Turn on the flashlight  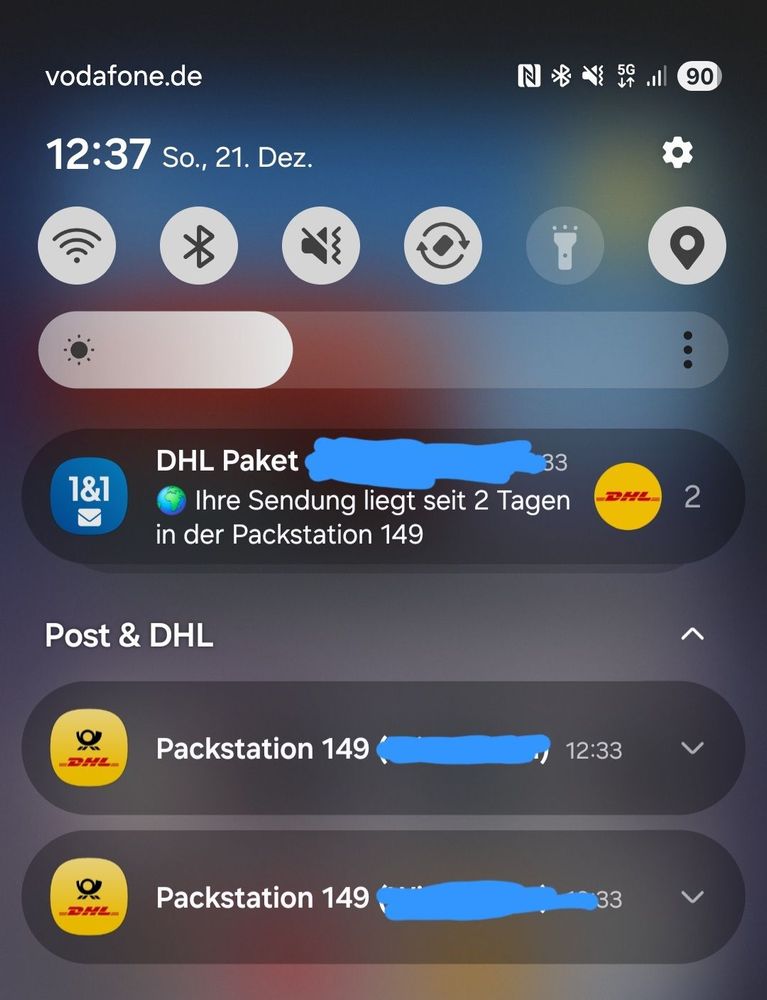(565, 246)
